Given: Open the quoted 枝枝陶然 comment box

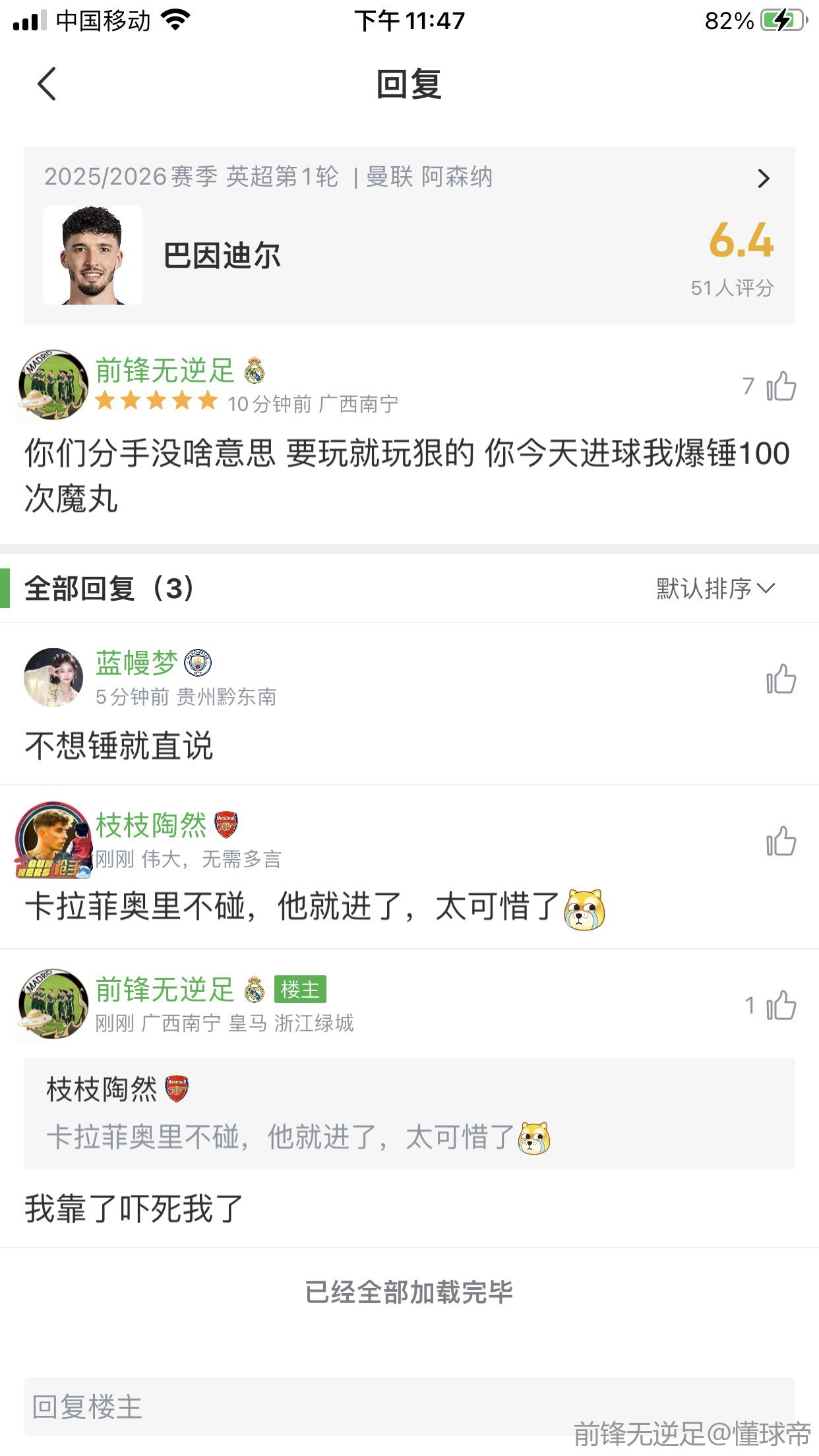Looking at the screenshot, I should [x=409, y=1114].
